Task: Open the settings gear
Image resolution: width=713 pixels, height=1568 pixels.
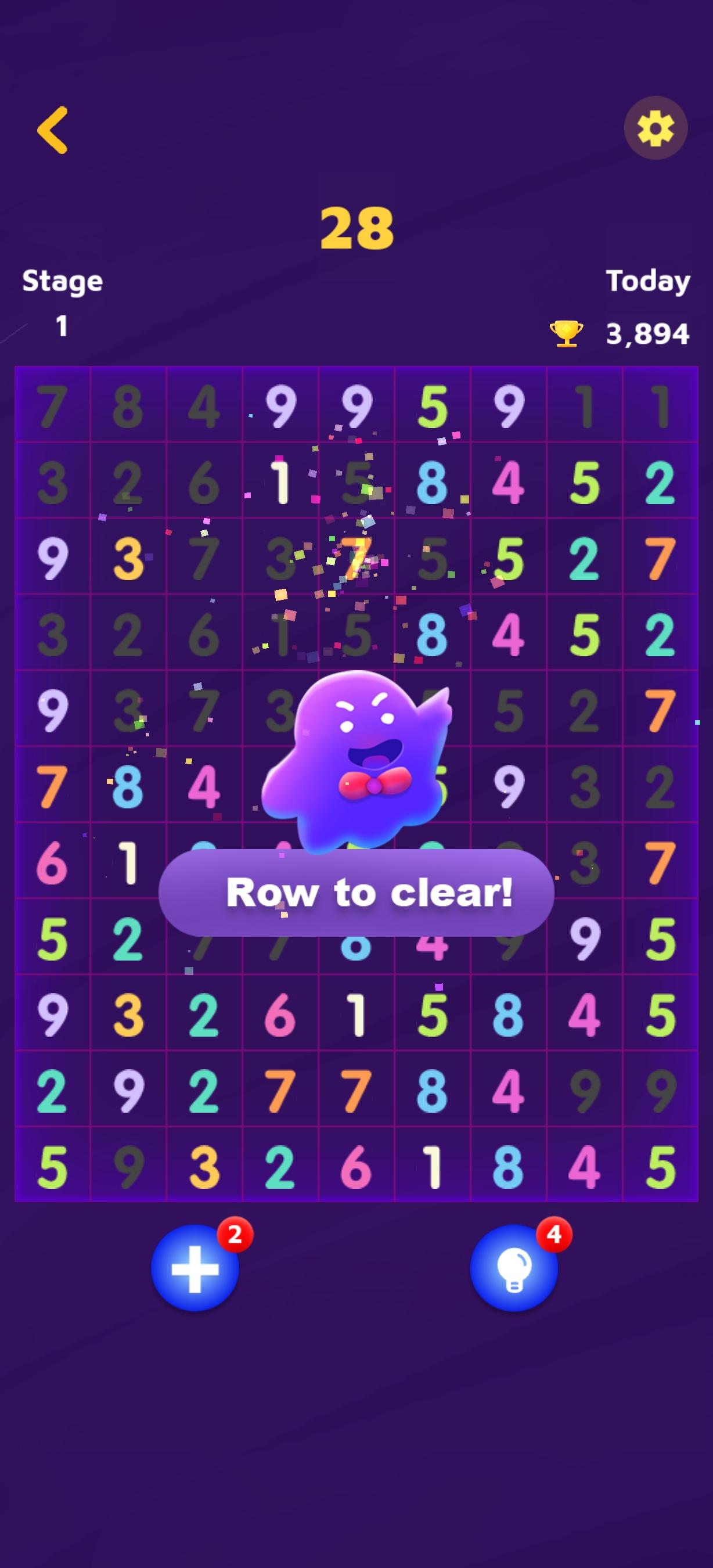Action: click(x=655, y=128)
